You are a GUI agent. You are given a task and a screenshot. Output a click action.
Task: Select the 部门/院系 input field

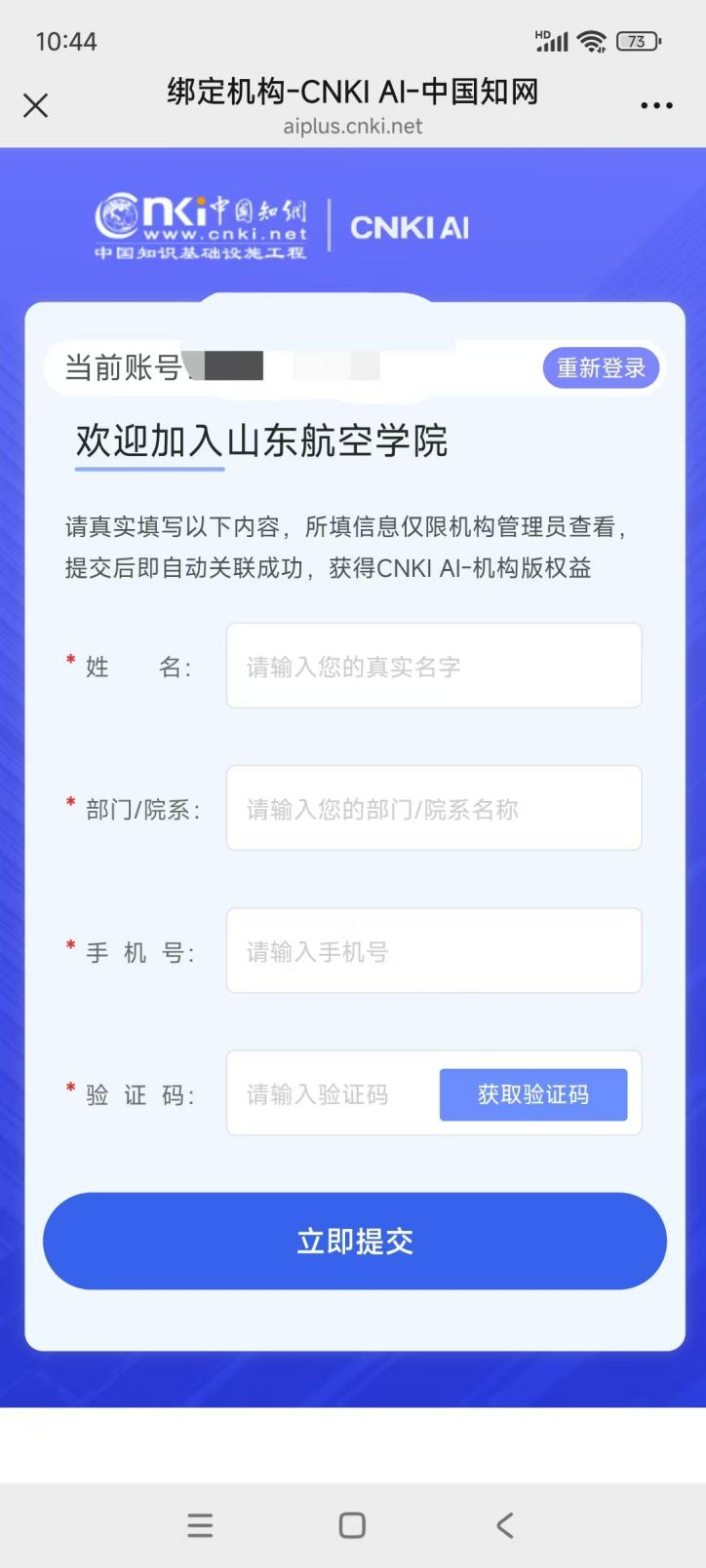click(434, 808)
